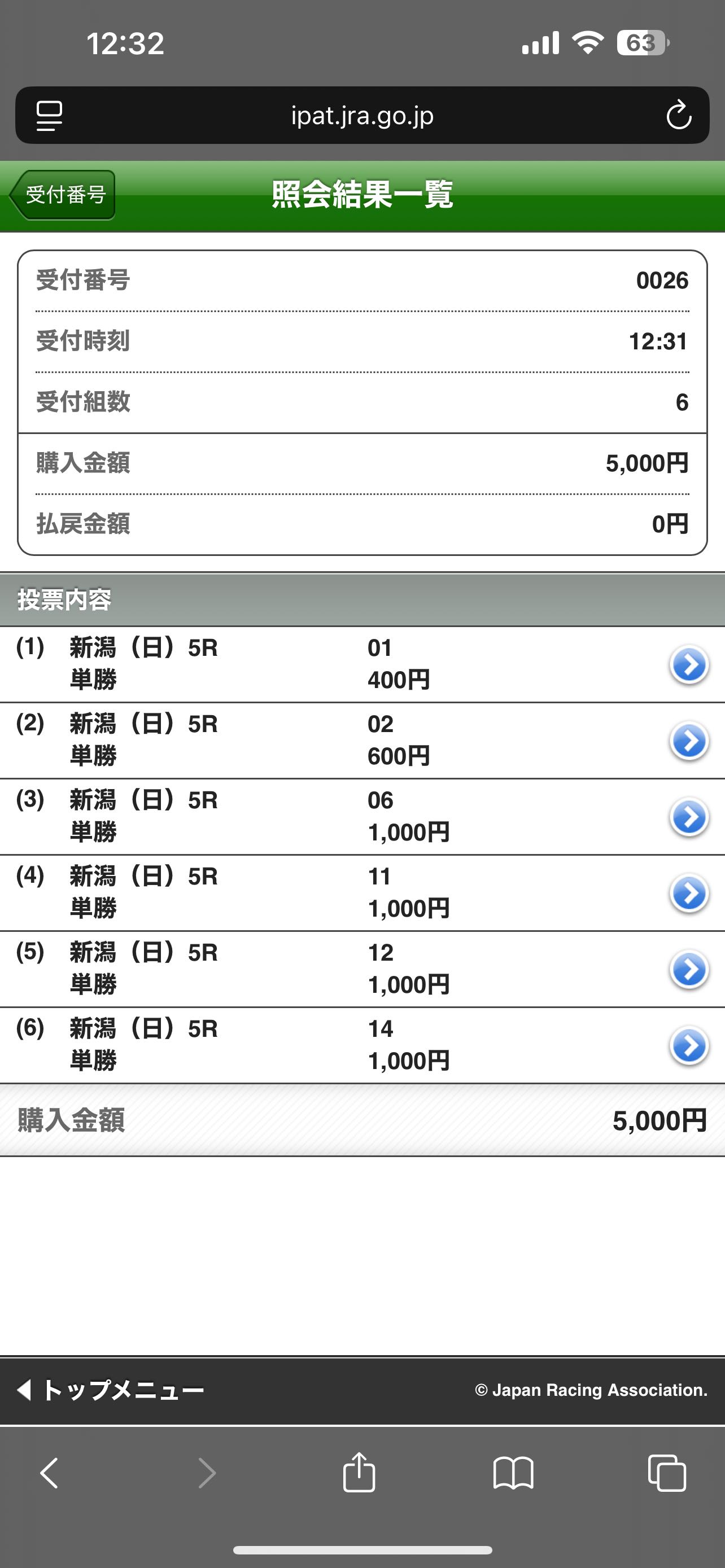Screen dimensions: 725x1568
Task: Share this page
Action: click(x=359, y=1473)
